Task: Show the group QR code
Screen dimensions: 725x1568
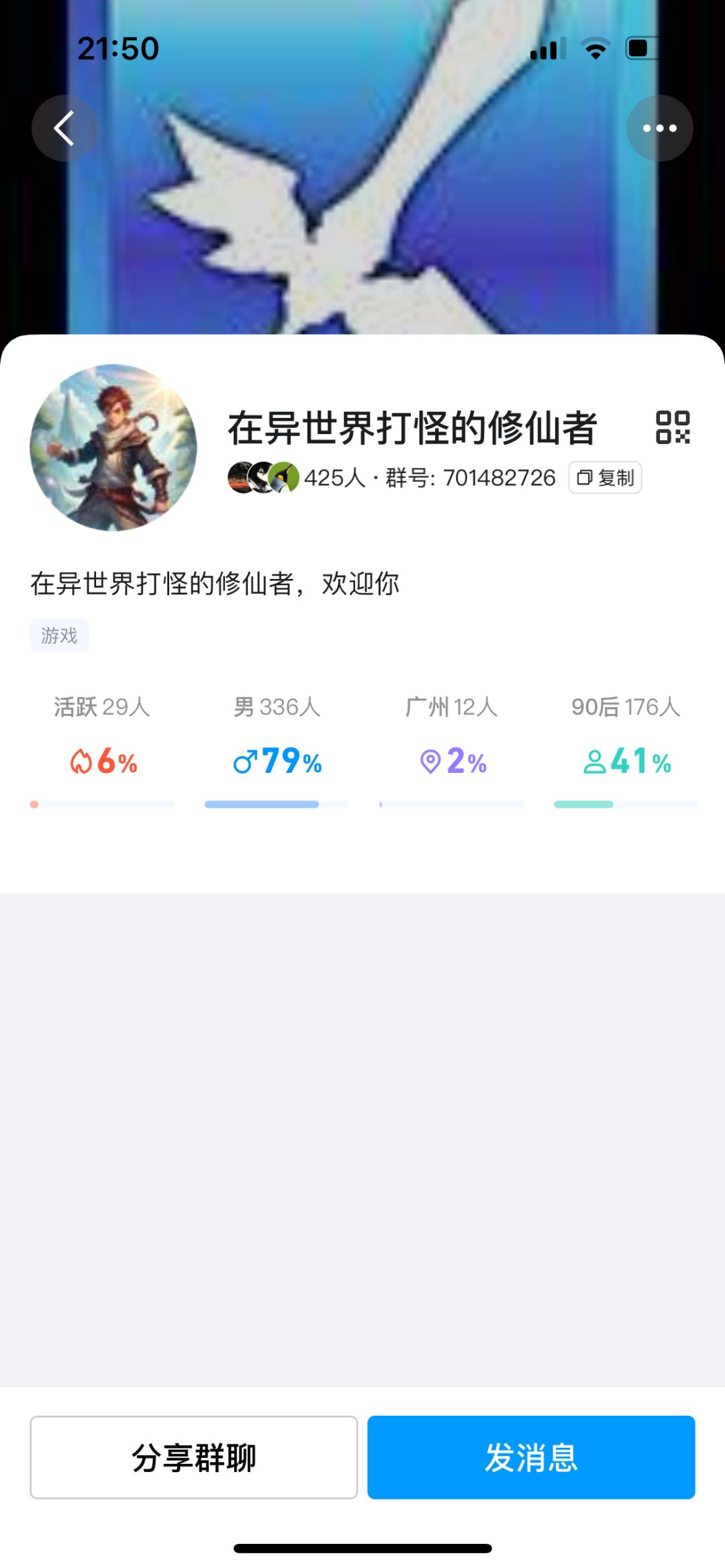Action: (x=673, y=427)
